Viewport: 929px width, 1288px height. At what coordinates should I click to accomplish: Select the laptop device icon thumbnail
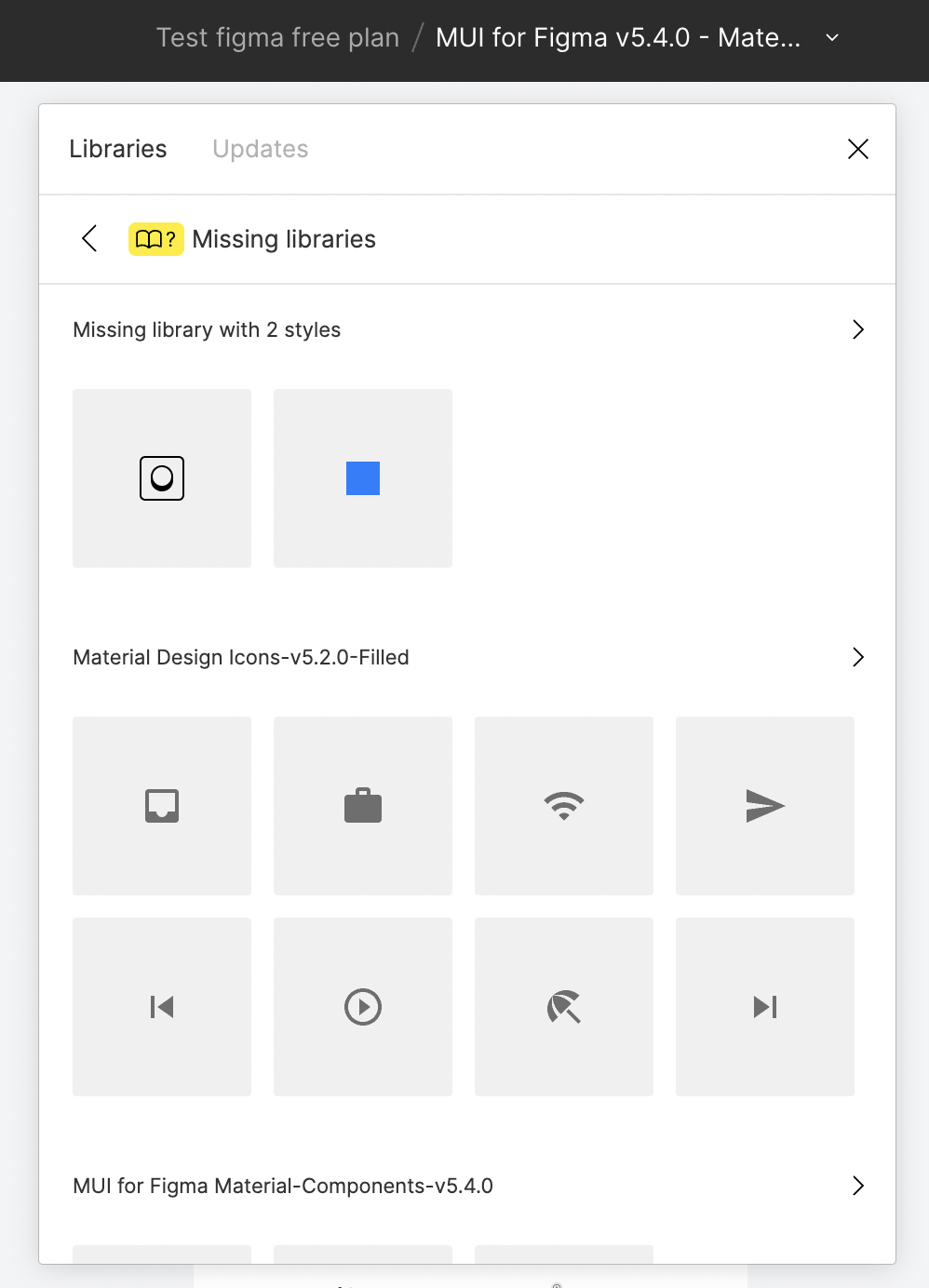(161, 805)
